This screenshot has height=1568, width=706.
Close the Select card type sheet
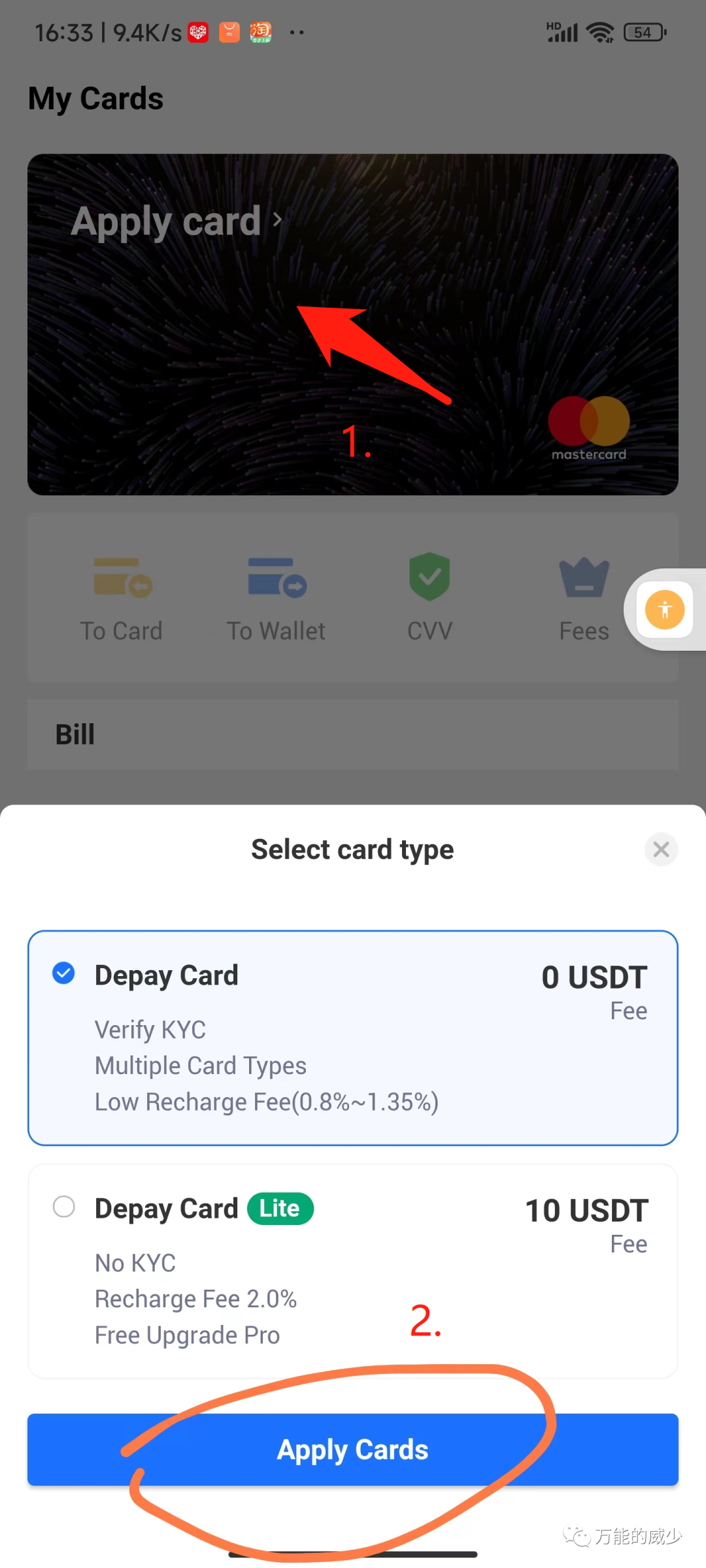661,849
